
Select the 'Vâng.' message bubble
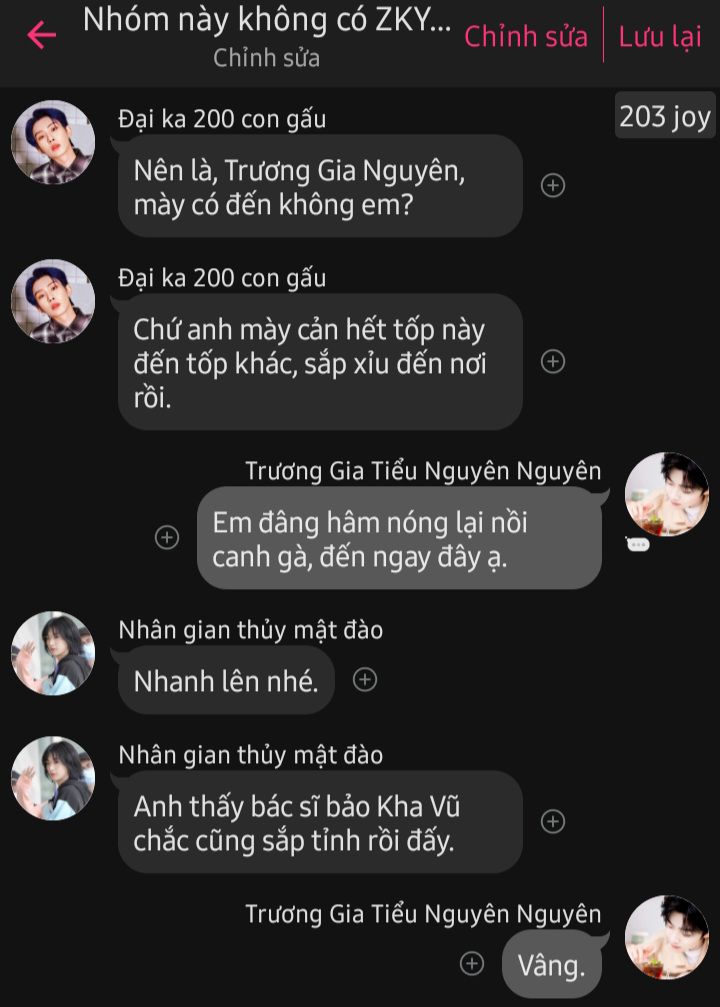551,965
